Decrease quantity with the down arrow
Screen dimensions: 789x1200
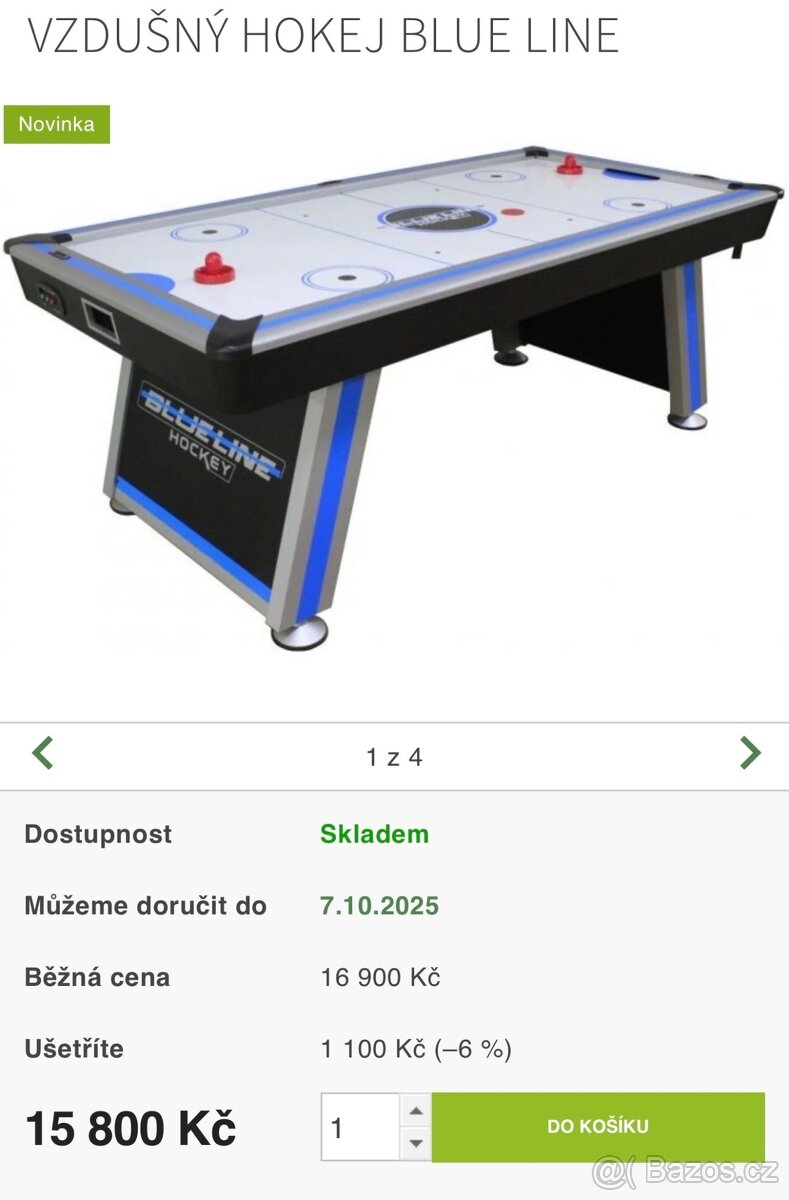416,1143
